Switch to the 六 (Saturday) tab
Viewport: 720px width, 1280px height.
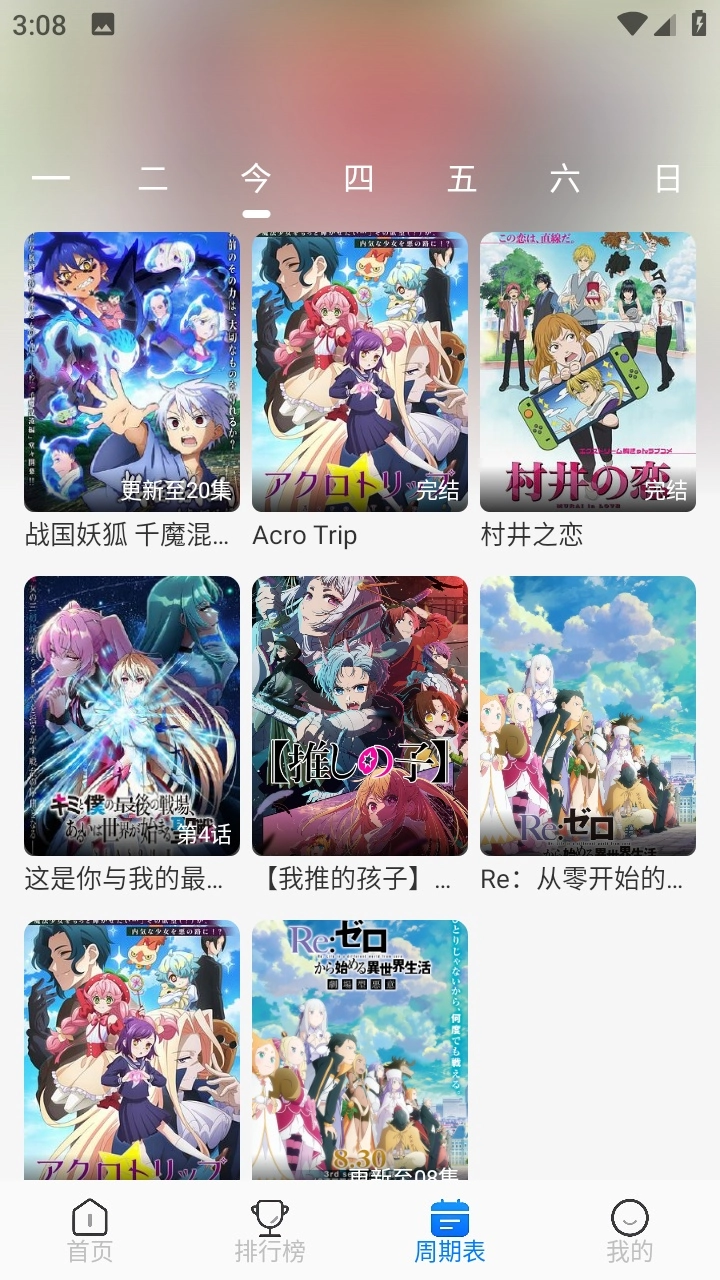[x=565, y=180]
